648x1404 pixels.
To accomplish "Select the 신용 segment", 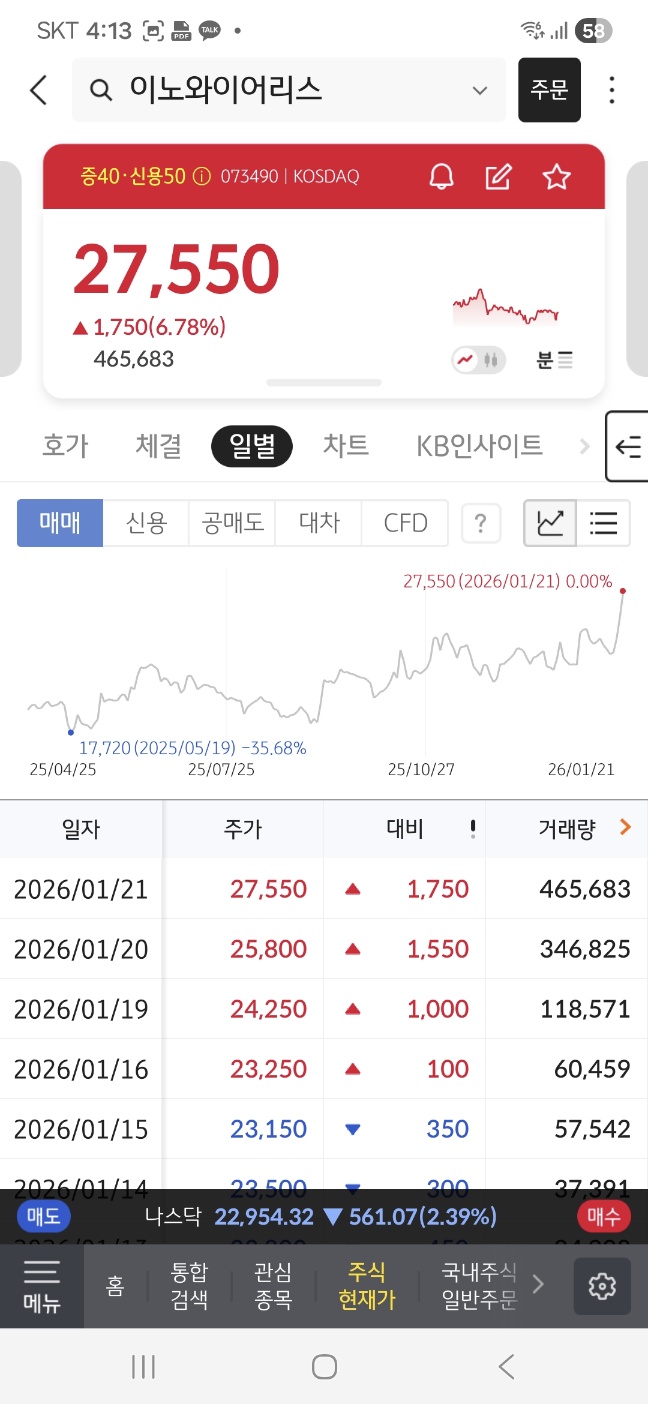I will [x=146, y=523].
